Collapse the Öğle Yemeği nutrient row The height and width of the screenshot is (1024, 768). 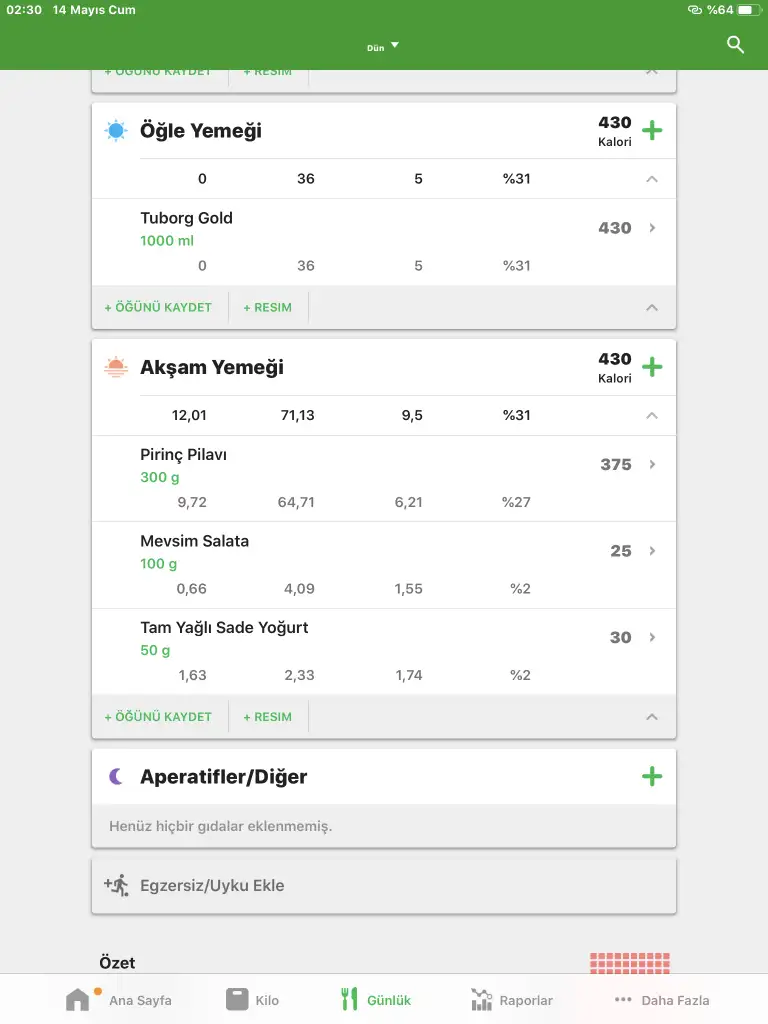click(x=652, y=179)
